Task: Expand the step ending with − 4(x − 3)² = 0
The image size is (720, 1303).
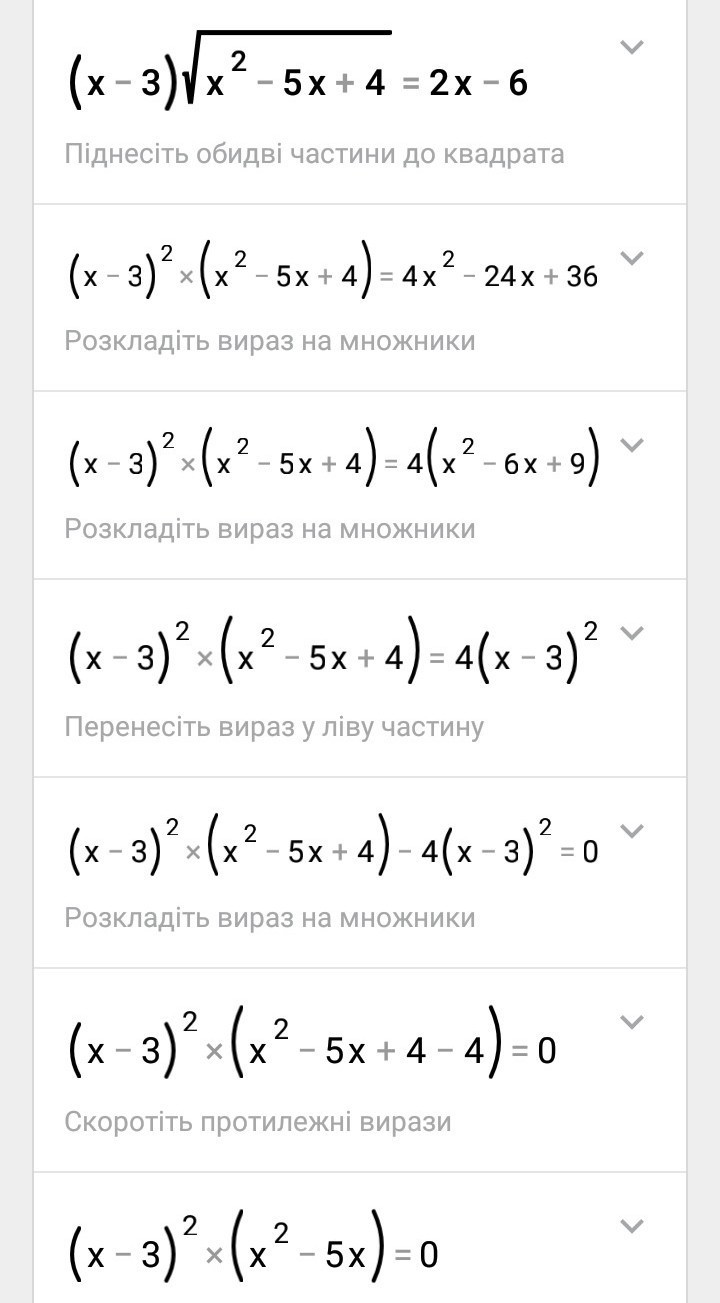Action: tap(632, 831)
